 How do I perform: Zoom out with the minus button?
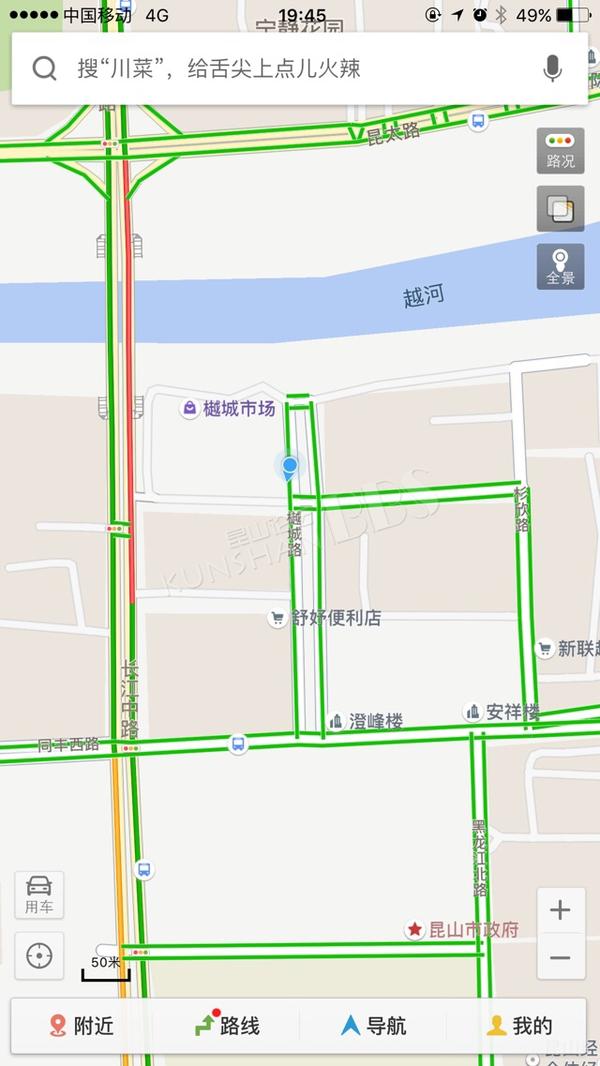click(x=561, y=957)
